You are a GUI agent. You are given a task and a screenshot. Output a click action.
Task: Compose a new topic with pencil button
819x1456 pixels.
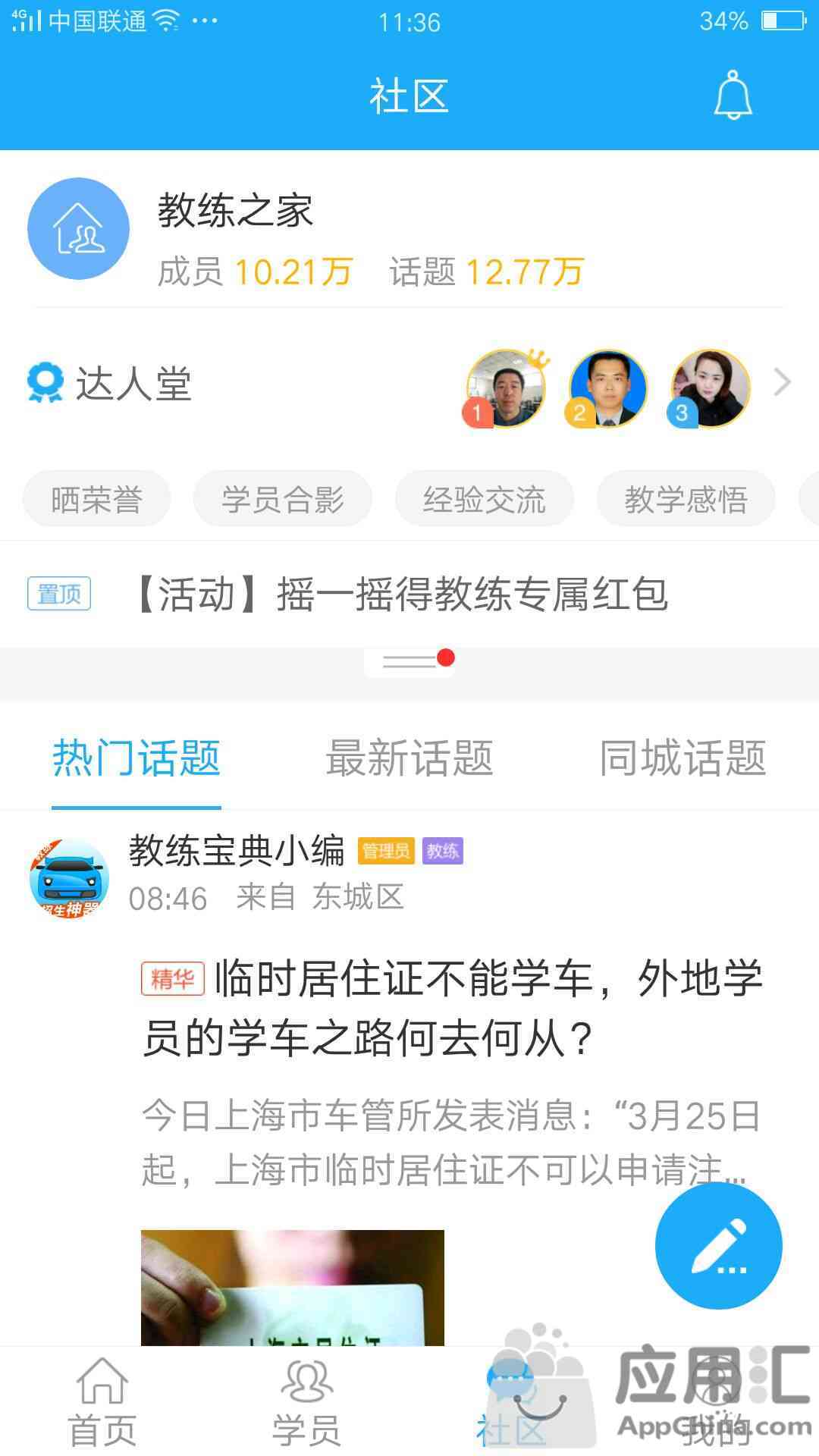pos(718,1246)
